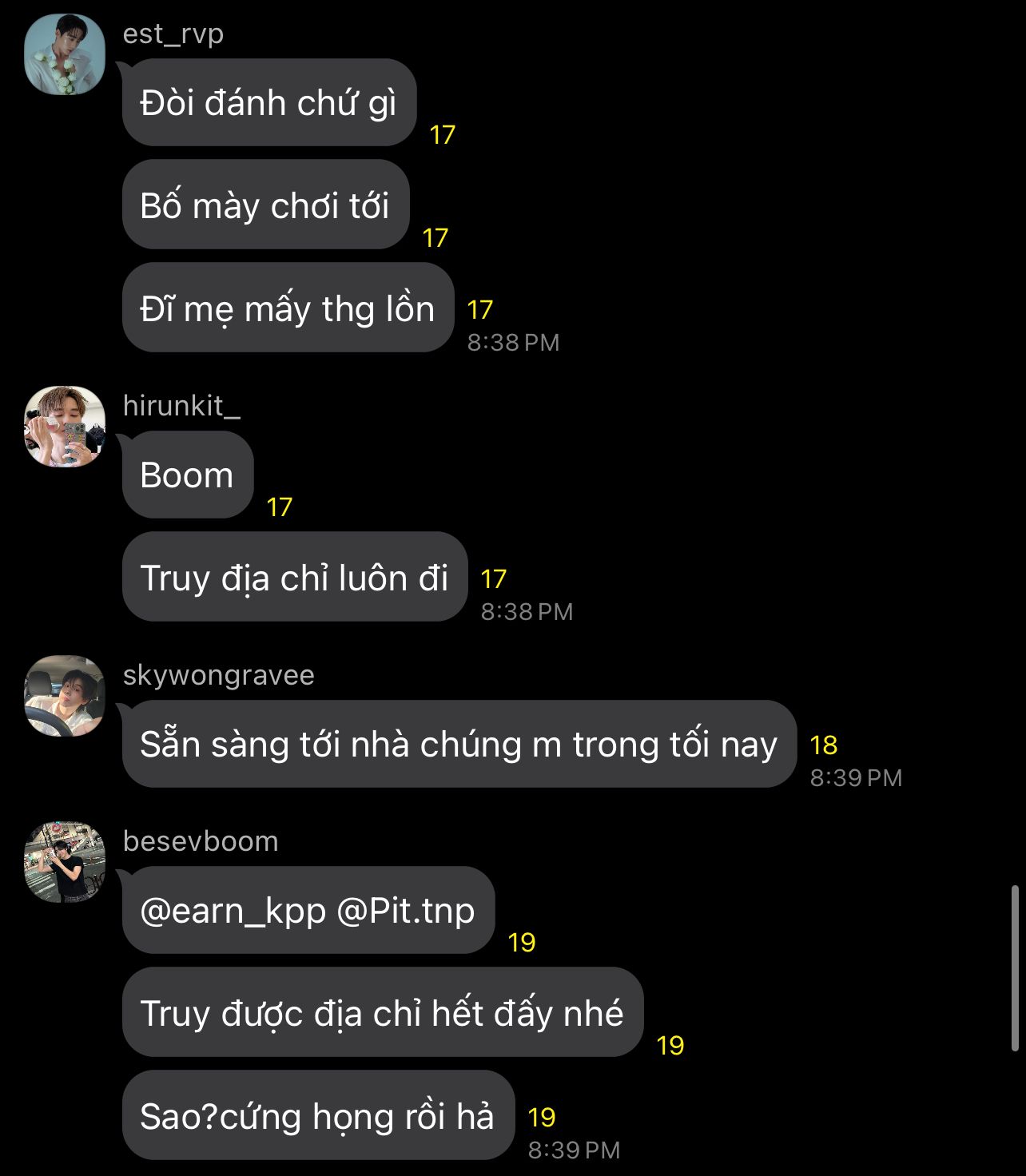View hirunkit_'s profile from the avatar
The height and width of the screenshot is (1176, 1026).
65,427
